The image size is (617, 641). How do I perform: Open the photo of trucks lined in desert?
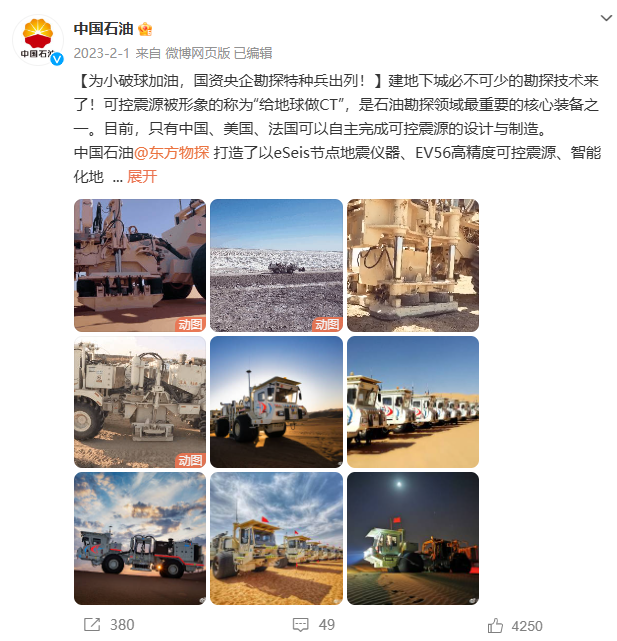coord(412,402)
